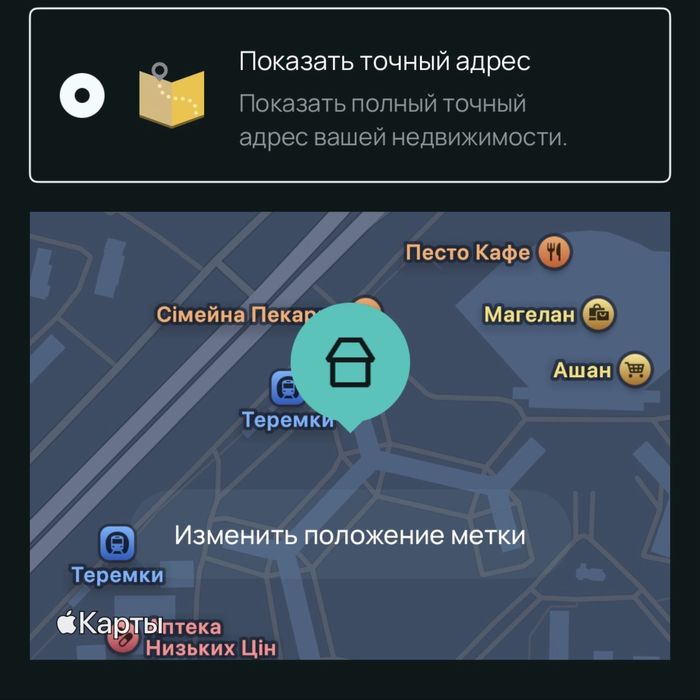
Task: Open the Apple Maps link 'Карты'
Action: [x=108, y=623]
